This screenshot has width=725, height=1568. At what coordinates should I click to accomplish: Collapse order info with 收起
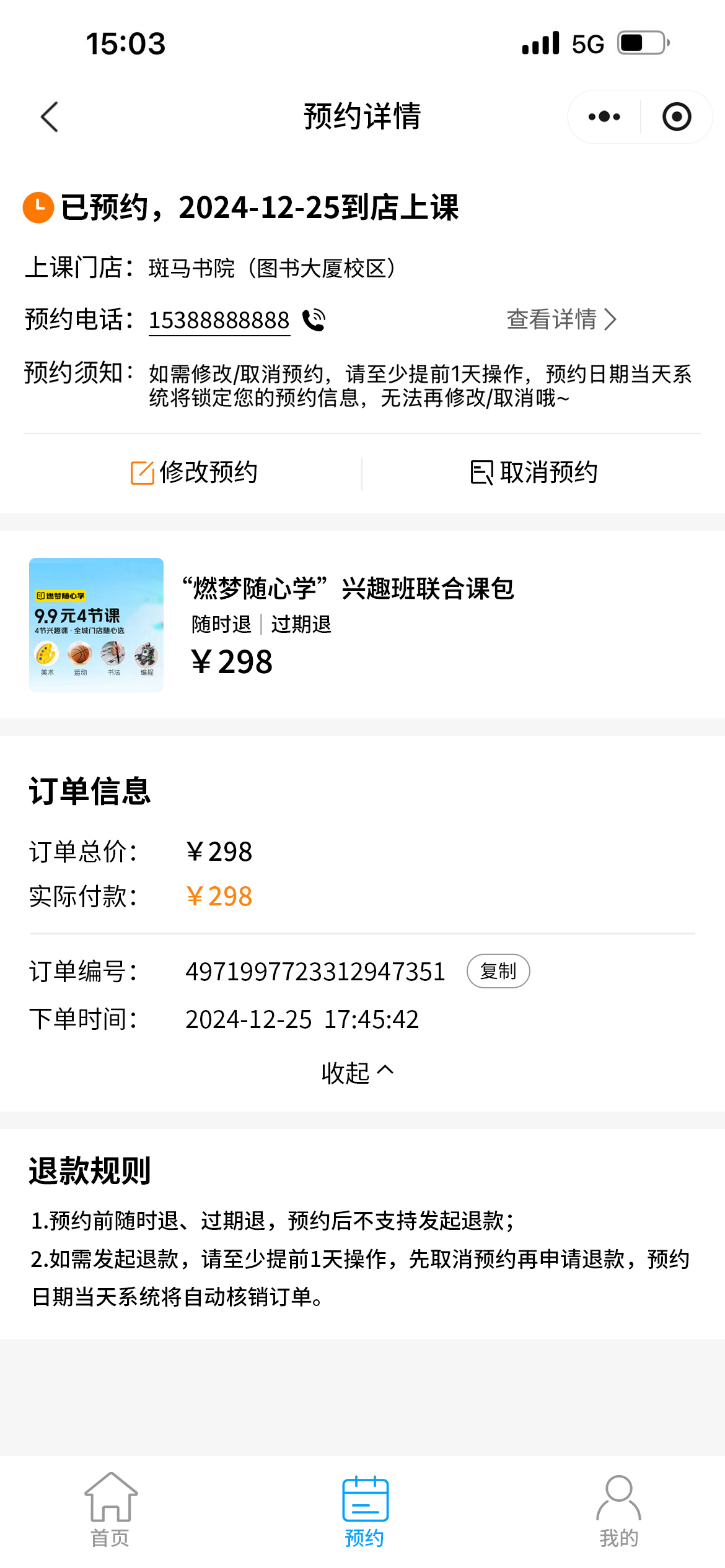click(358, 1073)
